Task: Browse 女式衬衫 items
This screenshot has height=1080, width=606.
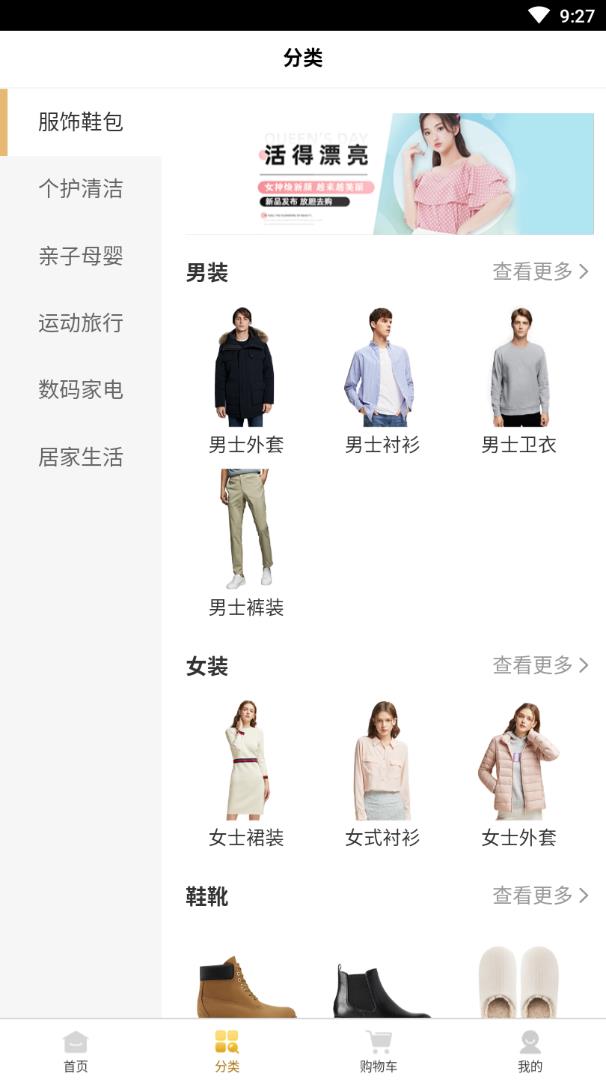Action: pos(381,773)
